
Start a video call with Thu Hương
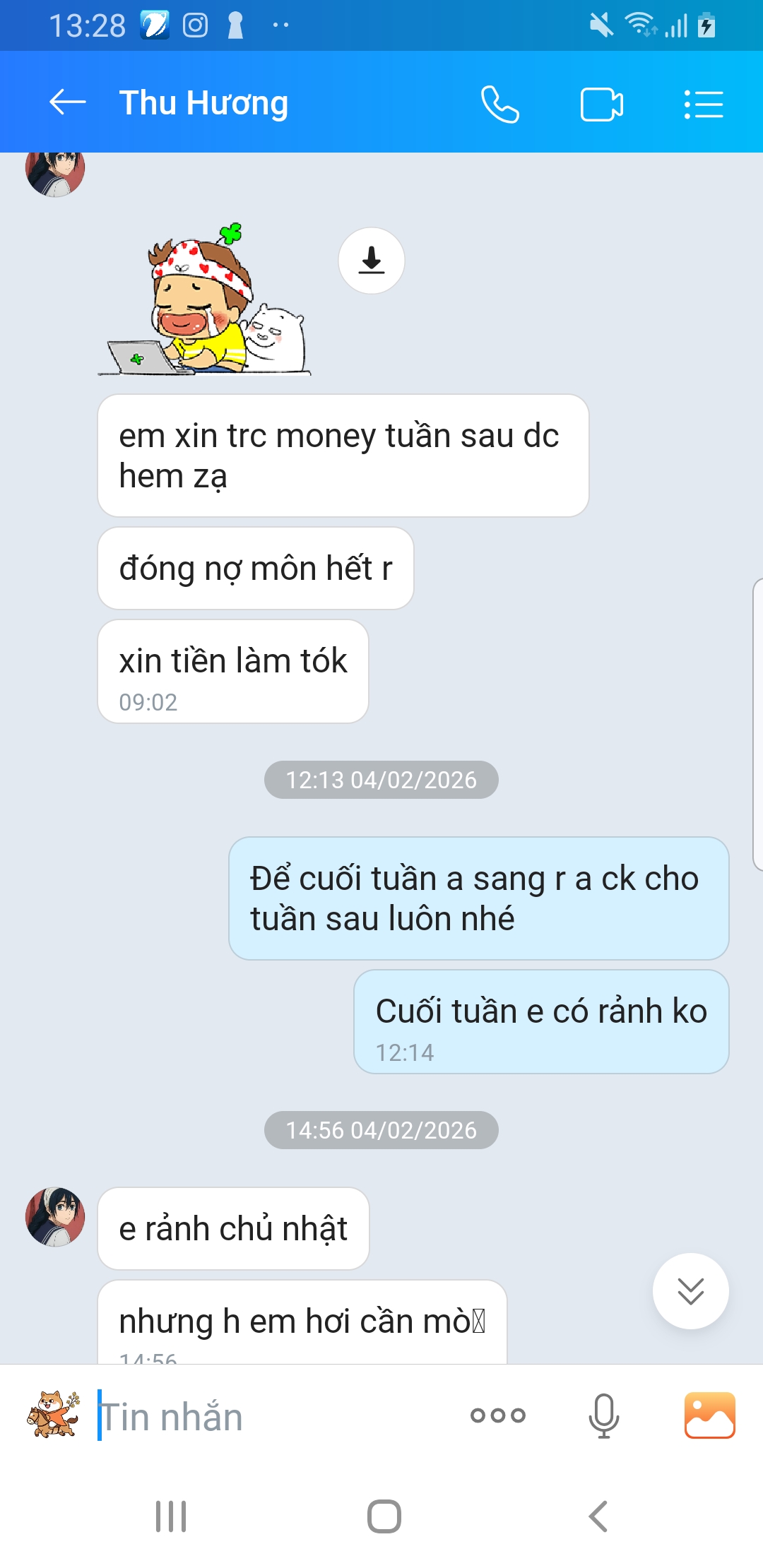[x=601, y=105]
